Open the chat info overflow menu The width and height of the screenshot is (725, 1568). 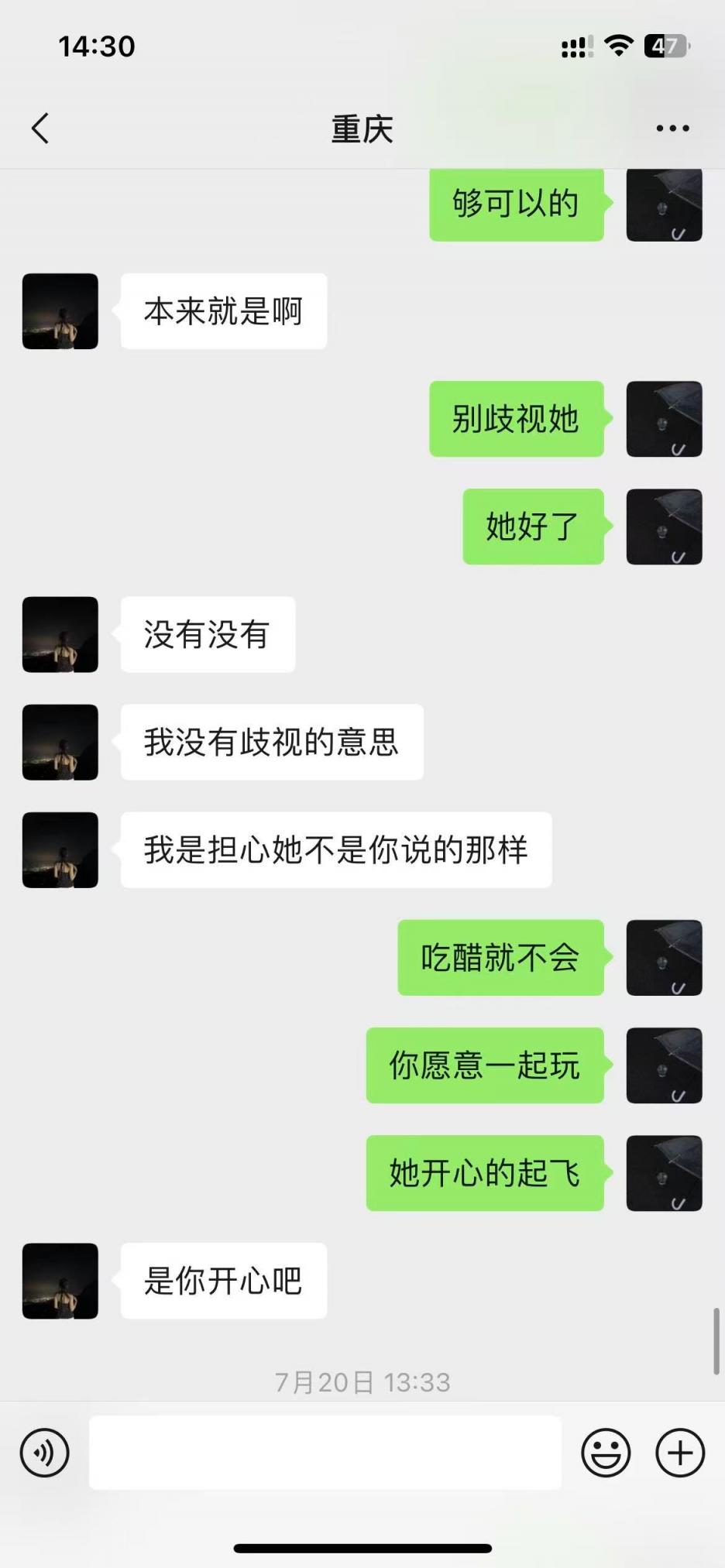point(672,129)
